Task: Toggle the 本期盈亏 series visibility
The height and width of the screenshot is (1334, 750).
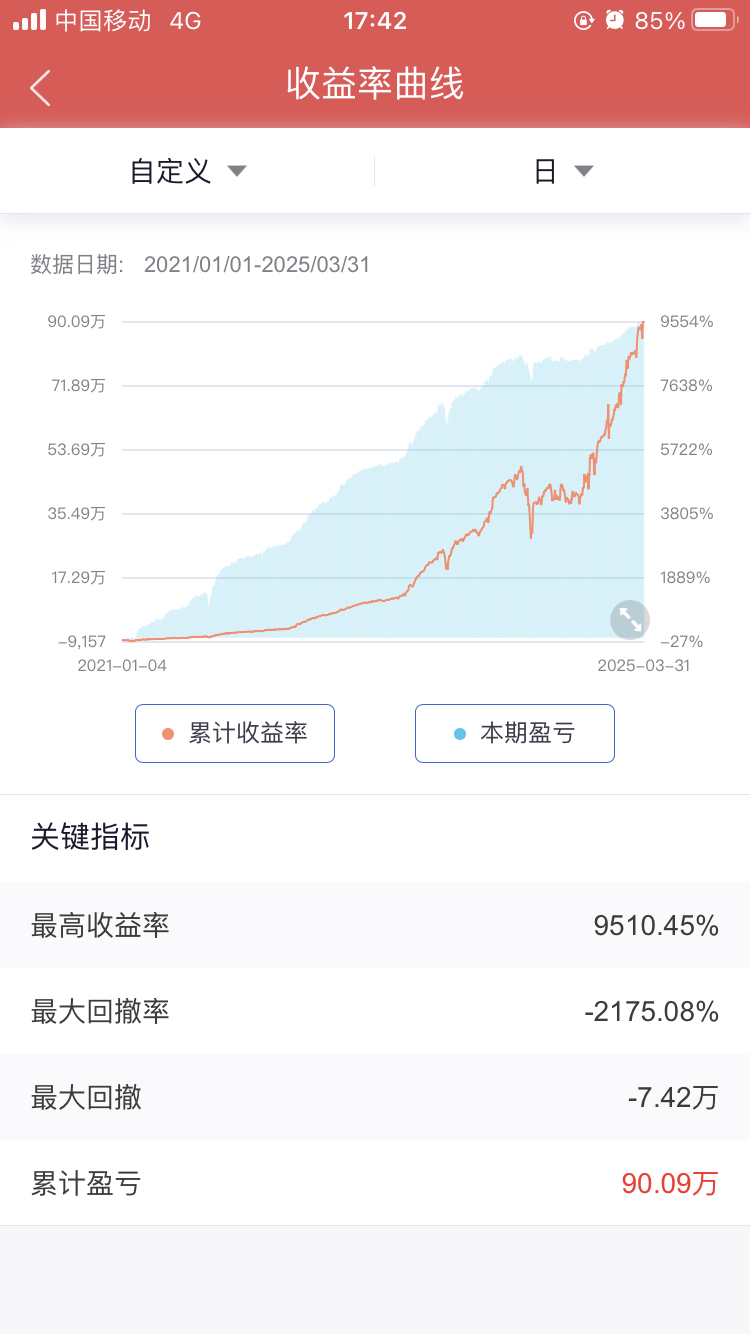Action: click(x=514, y=733)
